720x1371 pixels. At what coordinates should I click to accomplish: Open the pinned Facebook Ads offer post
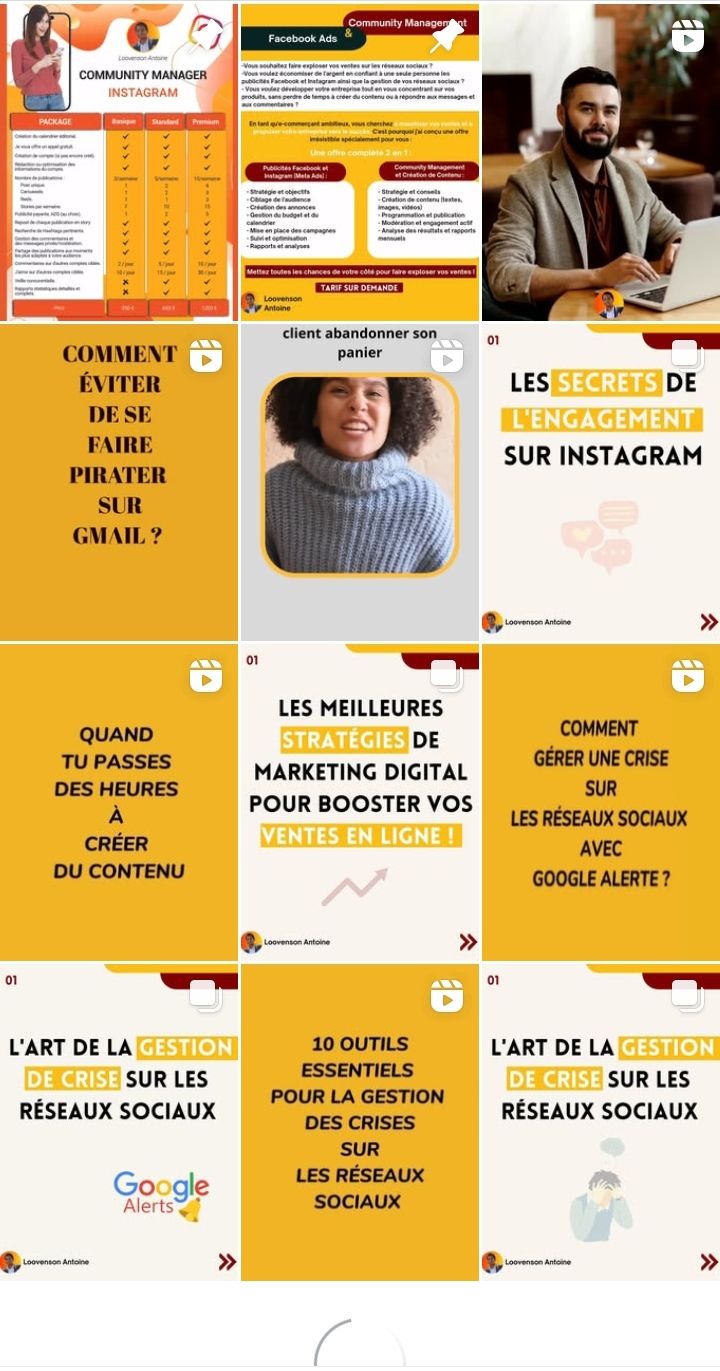(359, 160)
